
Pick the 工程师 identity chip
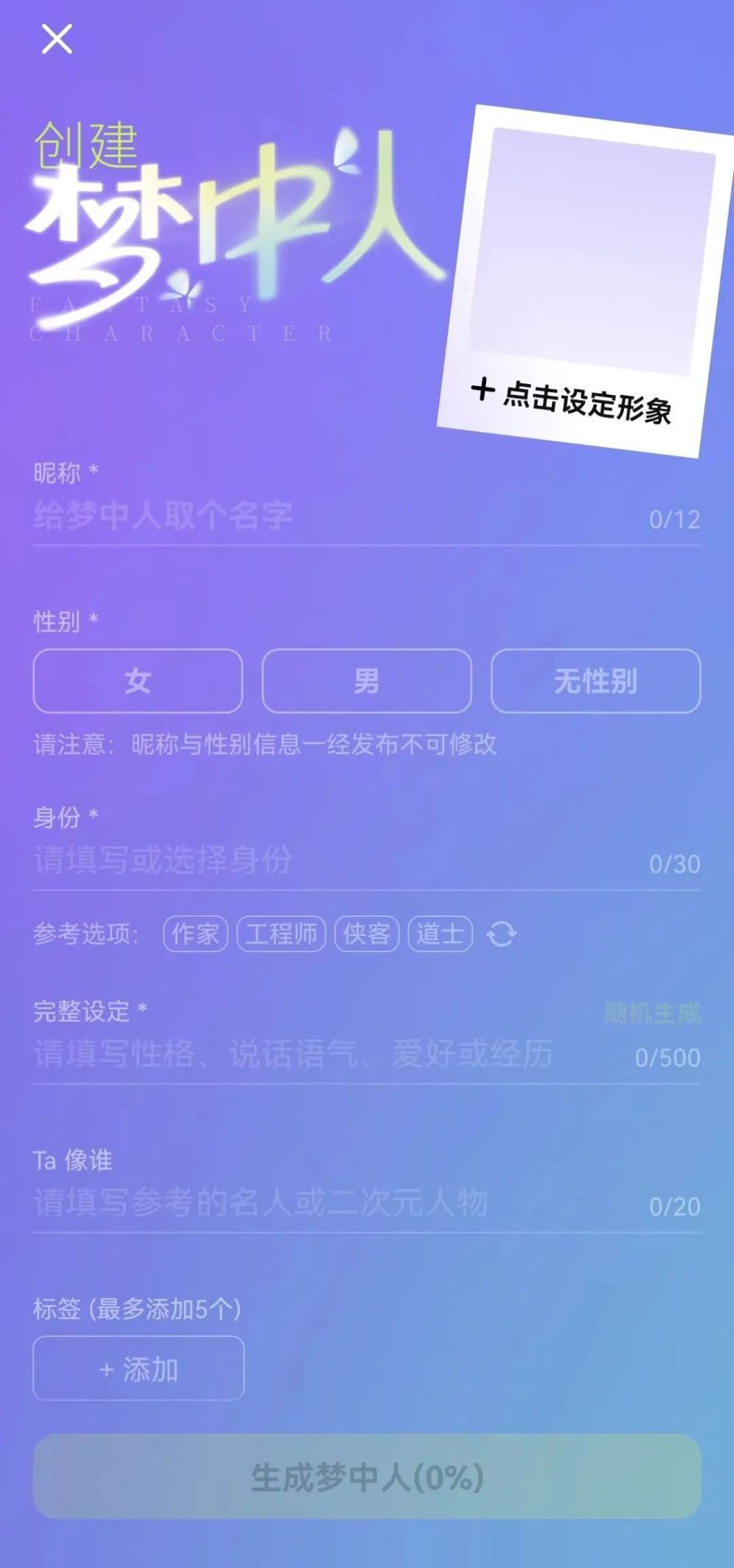tap(281, 934)
